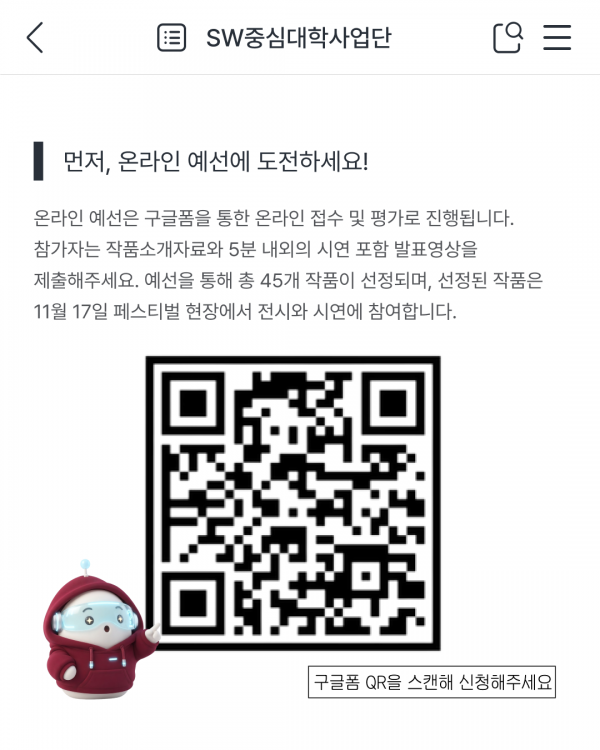
Task: Open the search icon in header
Action: (x=508, y=37)
